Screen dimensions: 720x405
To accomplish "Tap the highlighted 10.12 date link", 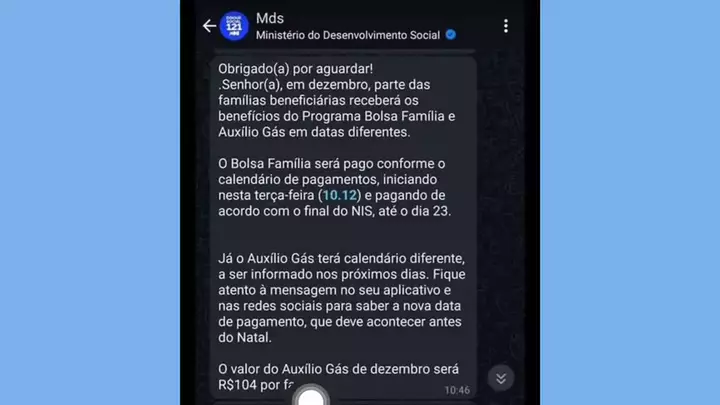I will (x=341, y=195).
